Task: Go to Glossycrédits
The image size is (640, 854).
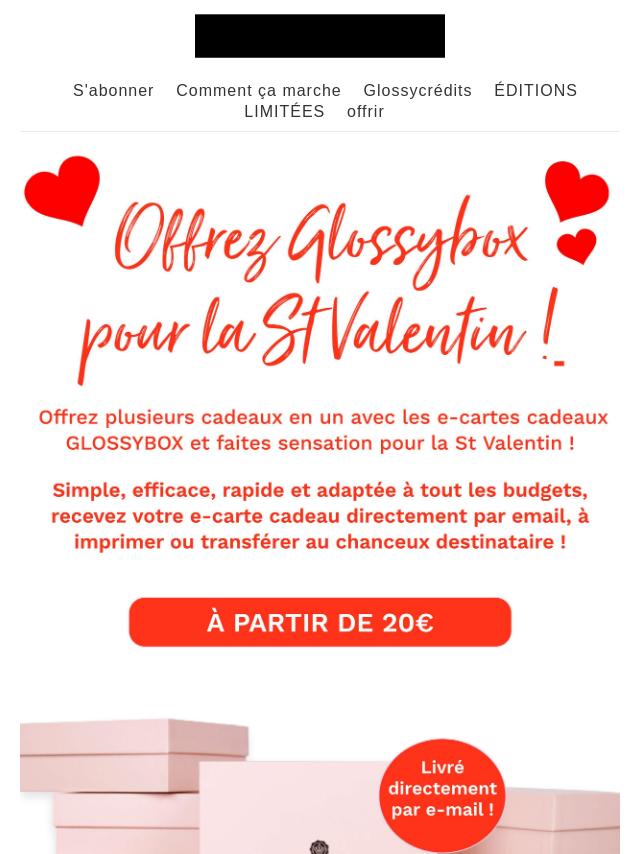Action: [417, 90]
